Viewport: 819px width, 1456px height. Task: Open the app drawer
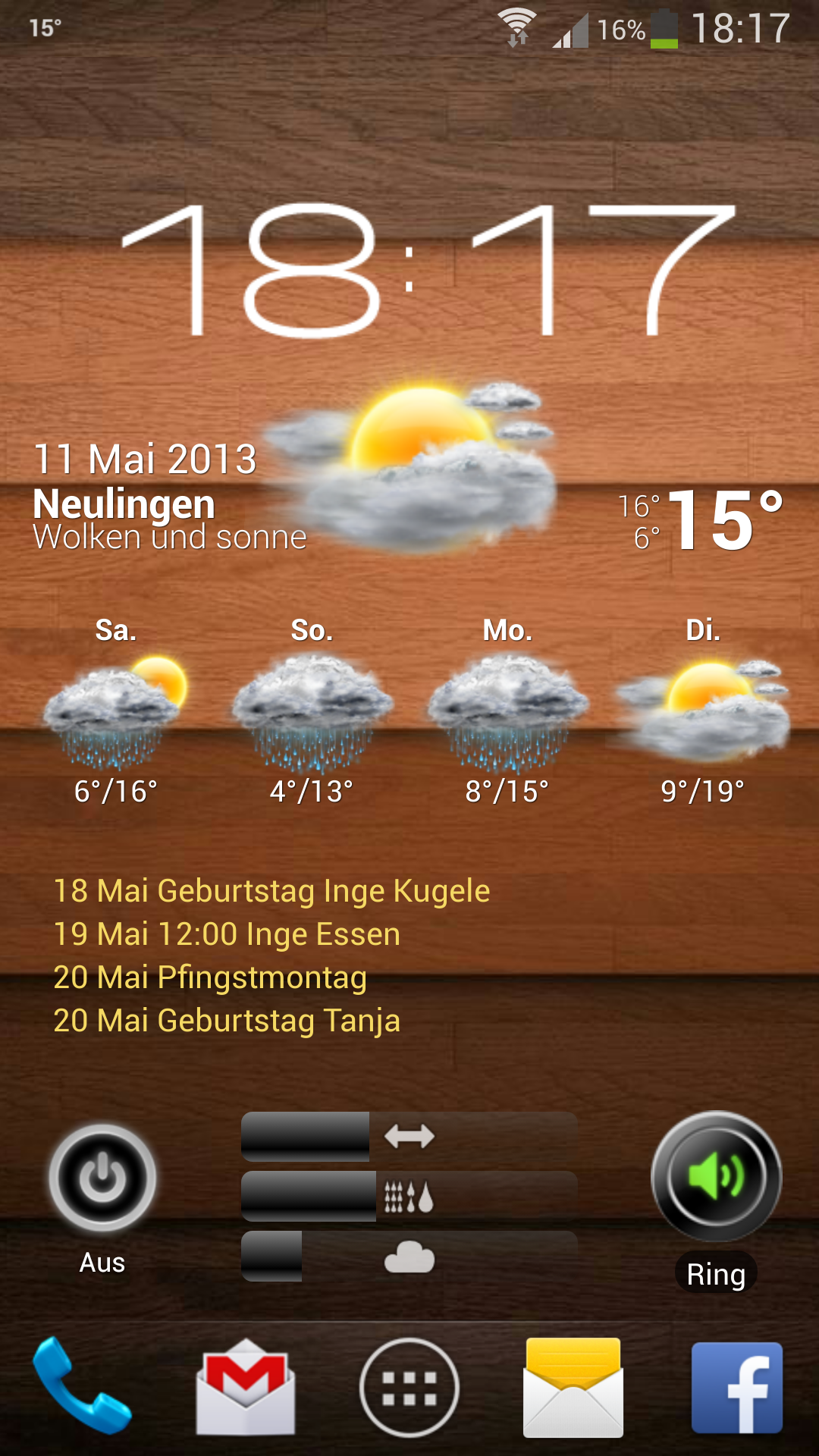pos(409,1387)
